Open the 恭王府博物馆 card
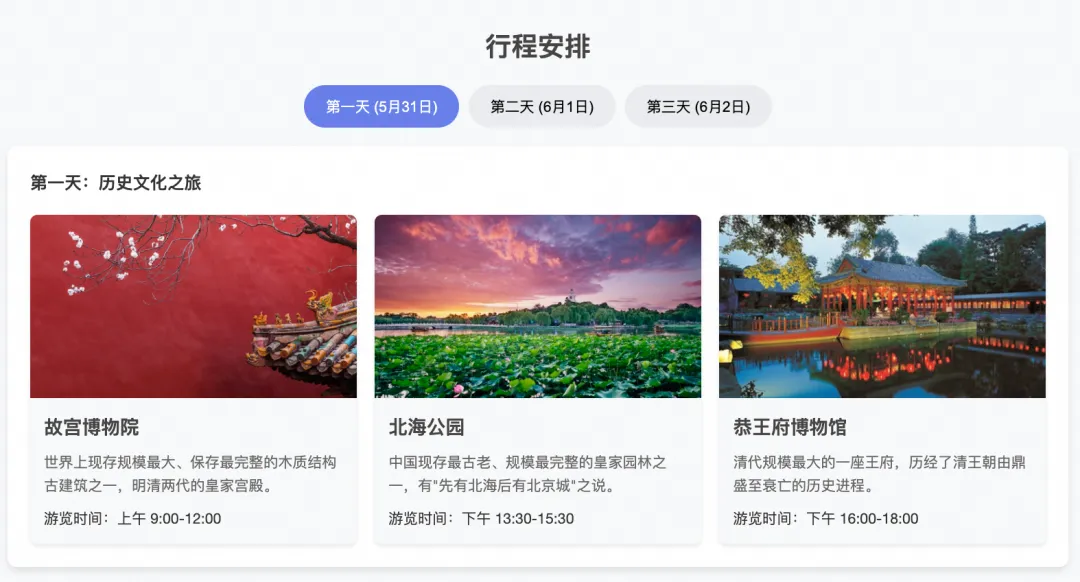Screen dimensions: 1080x582 [882, 380]
